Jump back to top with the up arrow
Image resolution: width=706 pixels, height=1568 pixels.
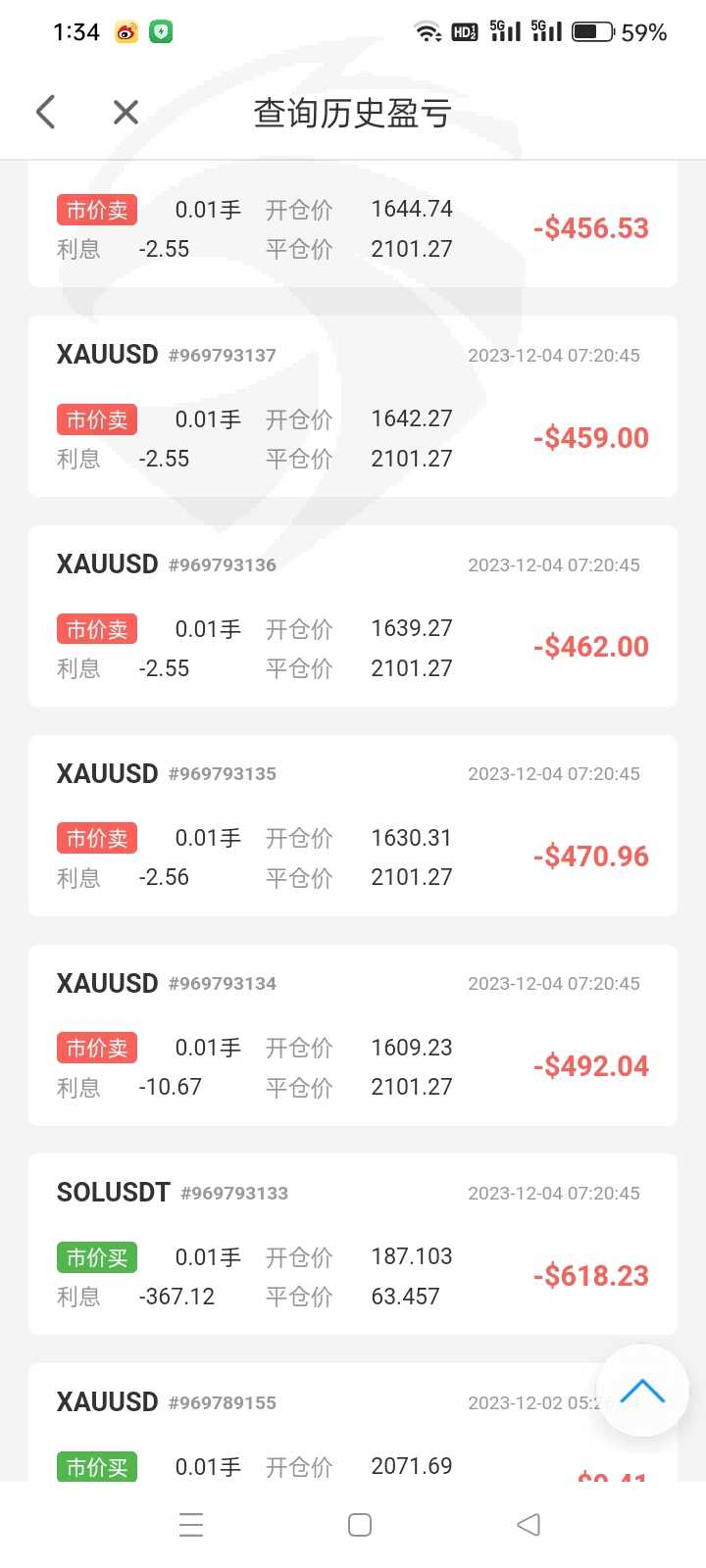click(642, 1391)
